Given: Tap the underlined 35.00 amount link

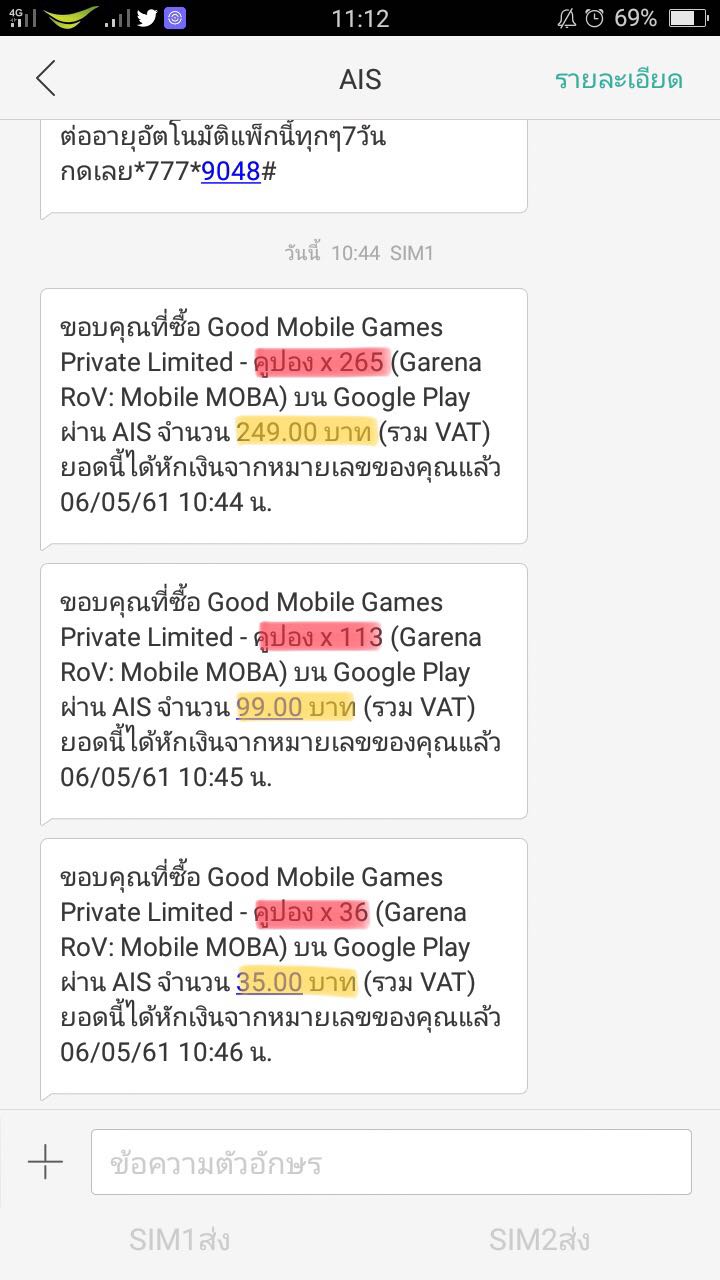Looking at the screenshot, I should 269,982.
